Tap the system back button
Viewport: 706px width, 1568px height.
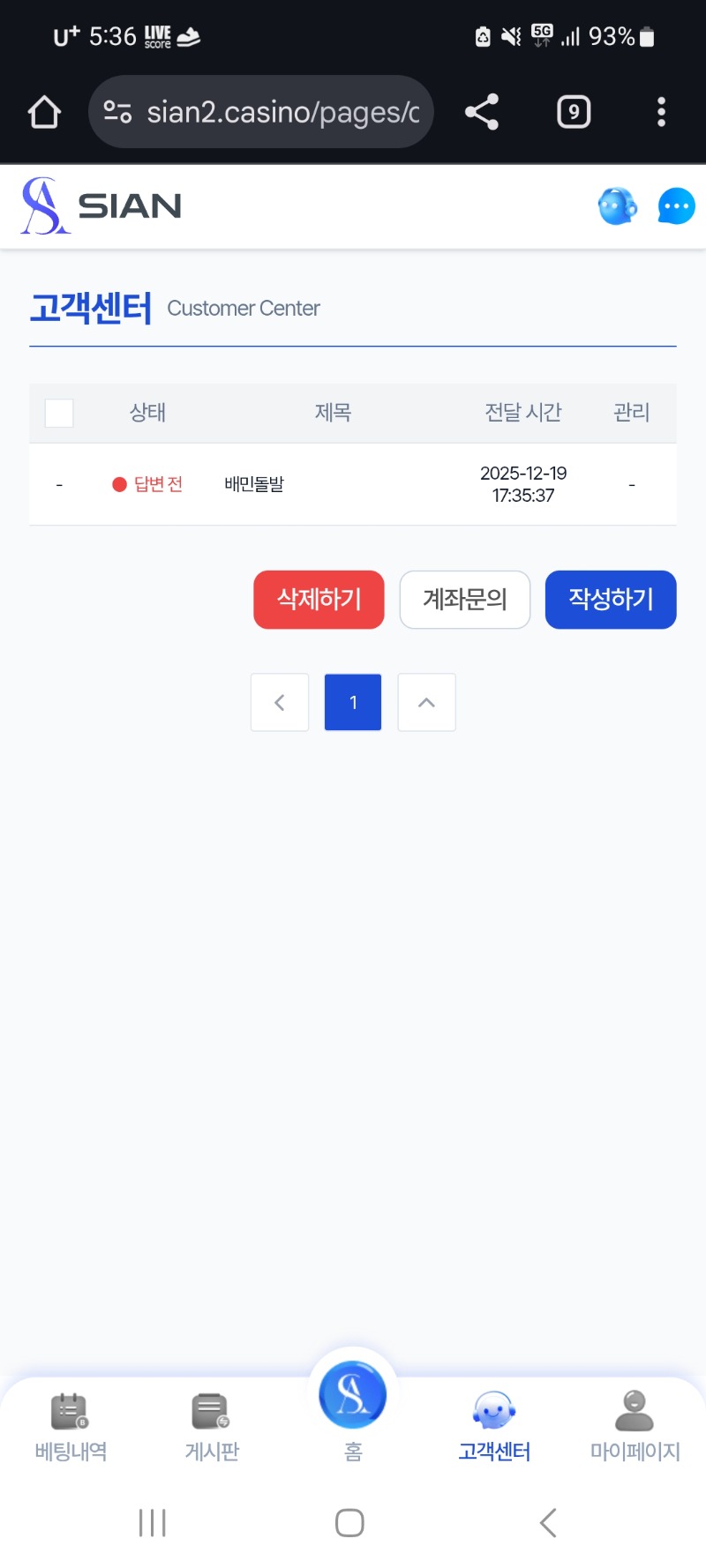pos(548,1522)
